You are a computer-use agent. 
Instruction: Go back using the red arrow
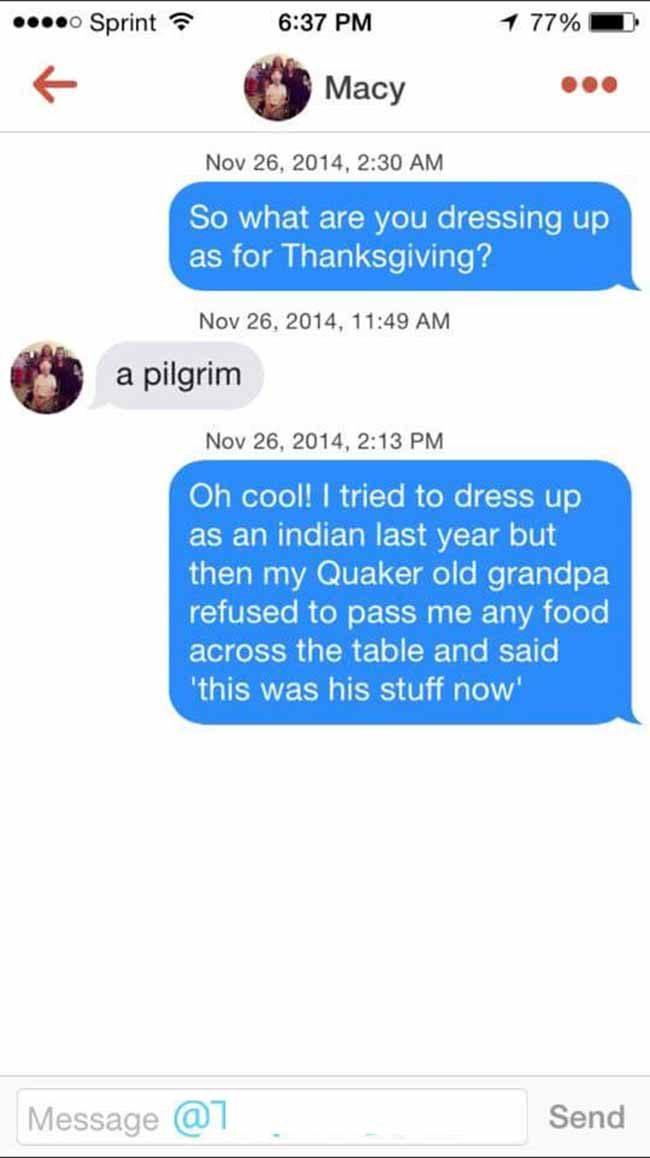[x=55, y=83]
